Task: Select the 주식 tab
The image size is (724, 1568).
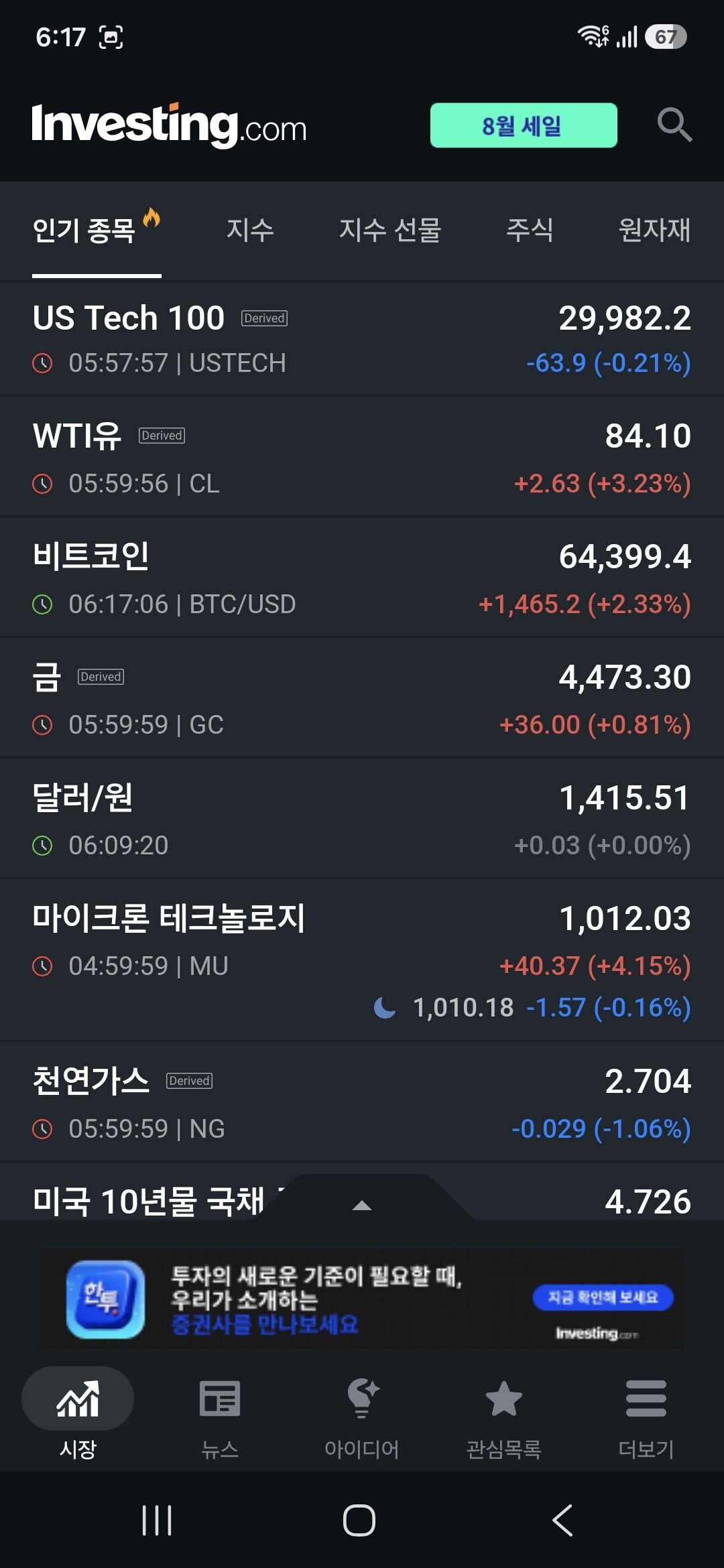Action: coord(530,231)
